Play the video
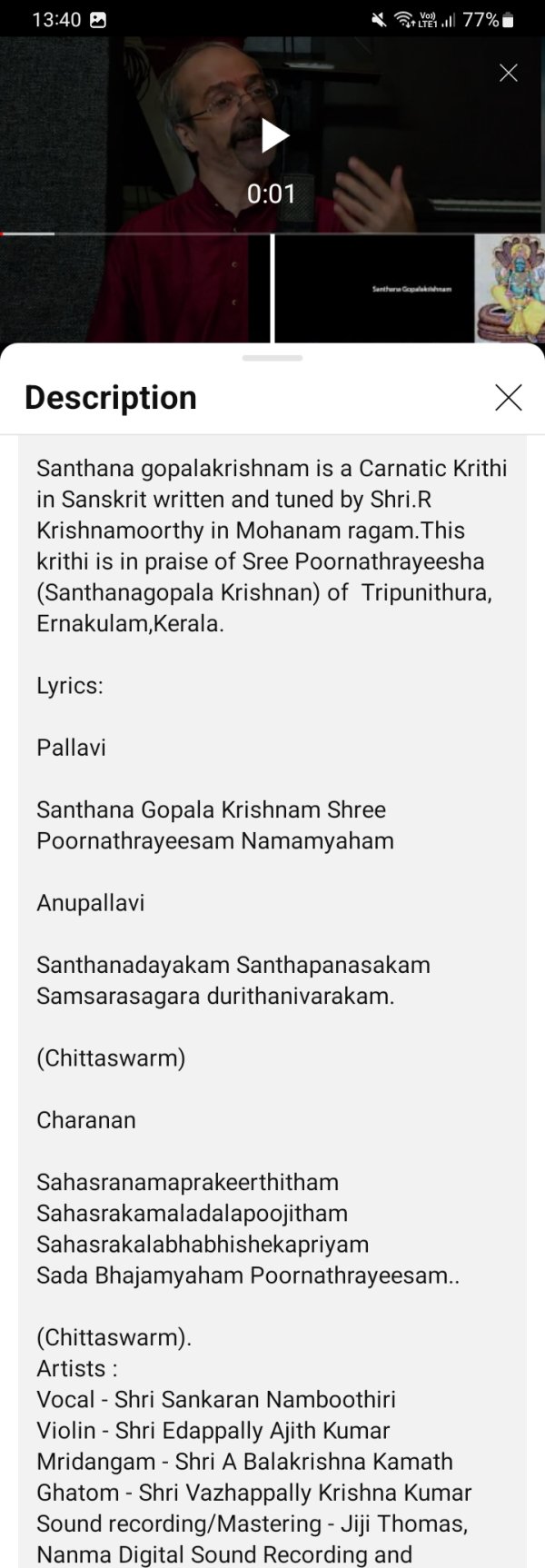Screen dimensions: 545x1568 coord(273,136)
